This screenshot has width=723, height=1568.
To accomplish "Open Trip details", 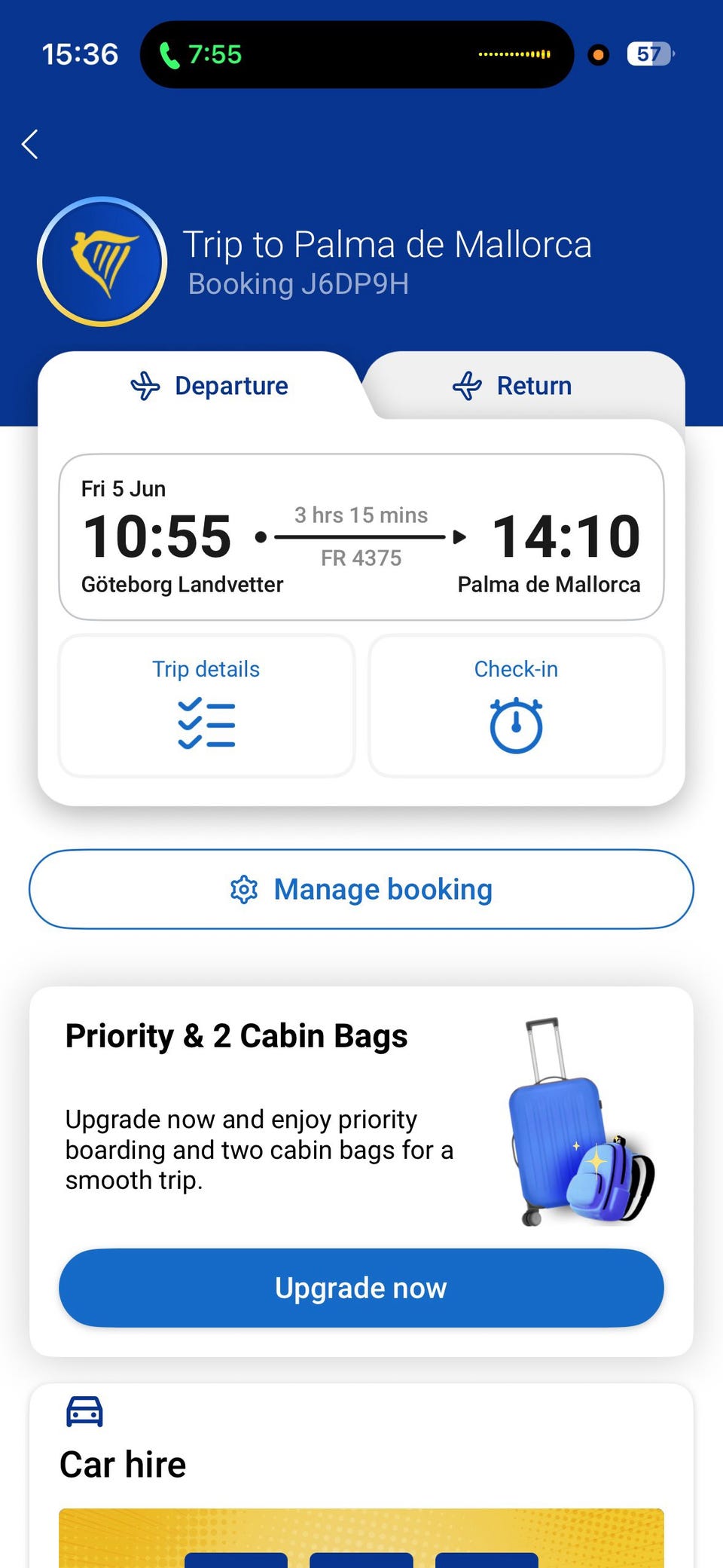I will [206, 705].
